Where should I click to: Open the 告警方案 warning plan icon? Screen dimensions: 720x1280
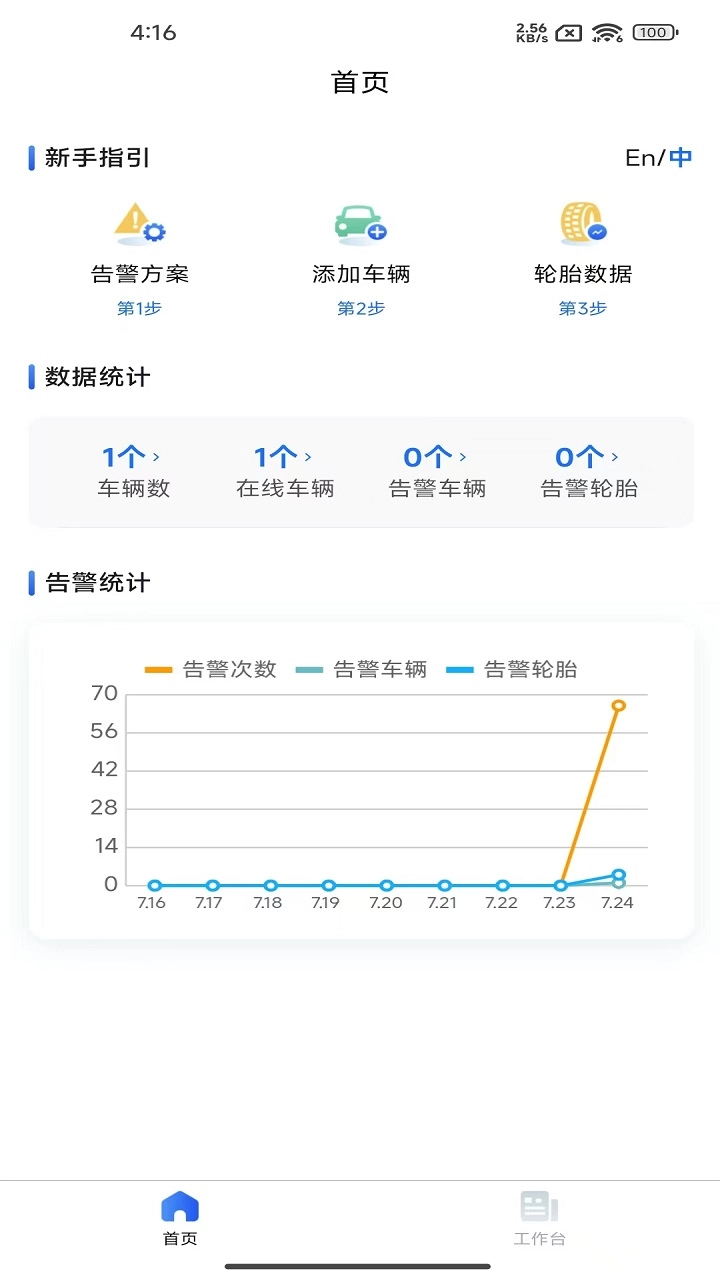point(139,223)
